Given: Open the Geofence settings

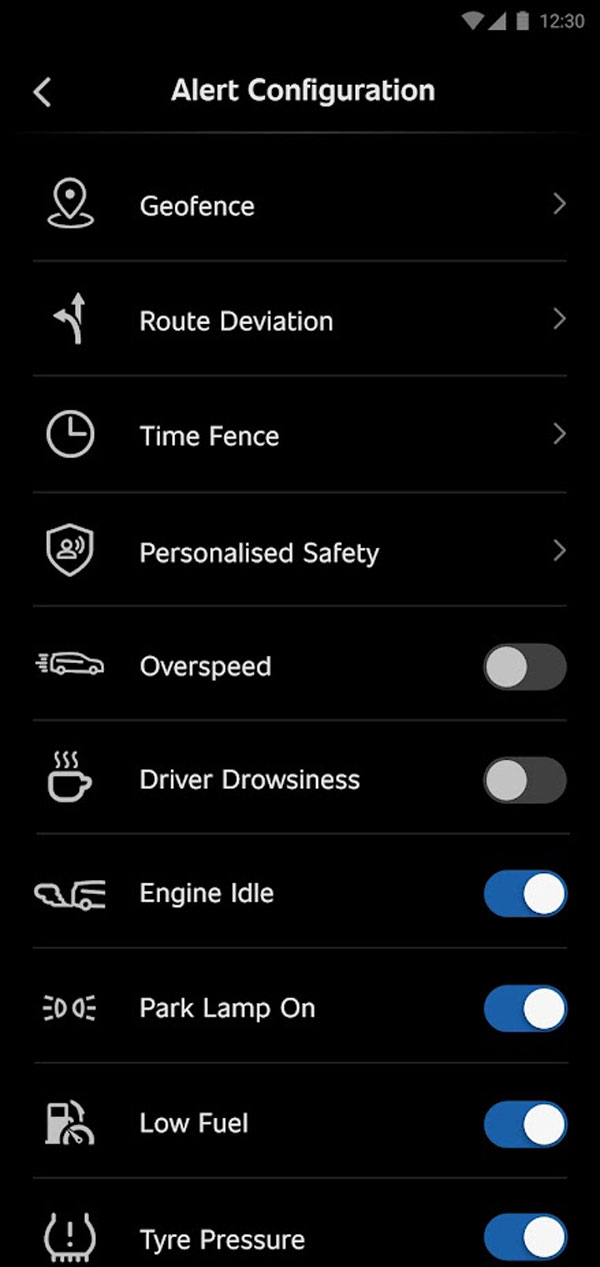Looking at the screenshot, I should pos(300,206).
